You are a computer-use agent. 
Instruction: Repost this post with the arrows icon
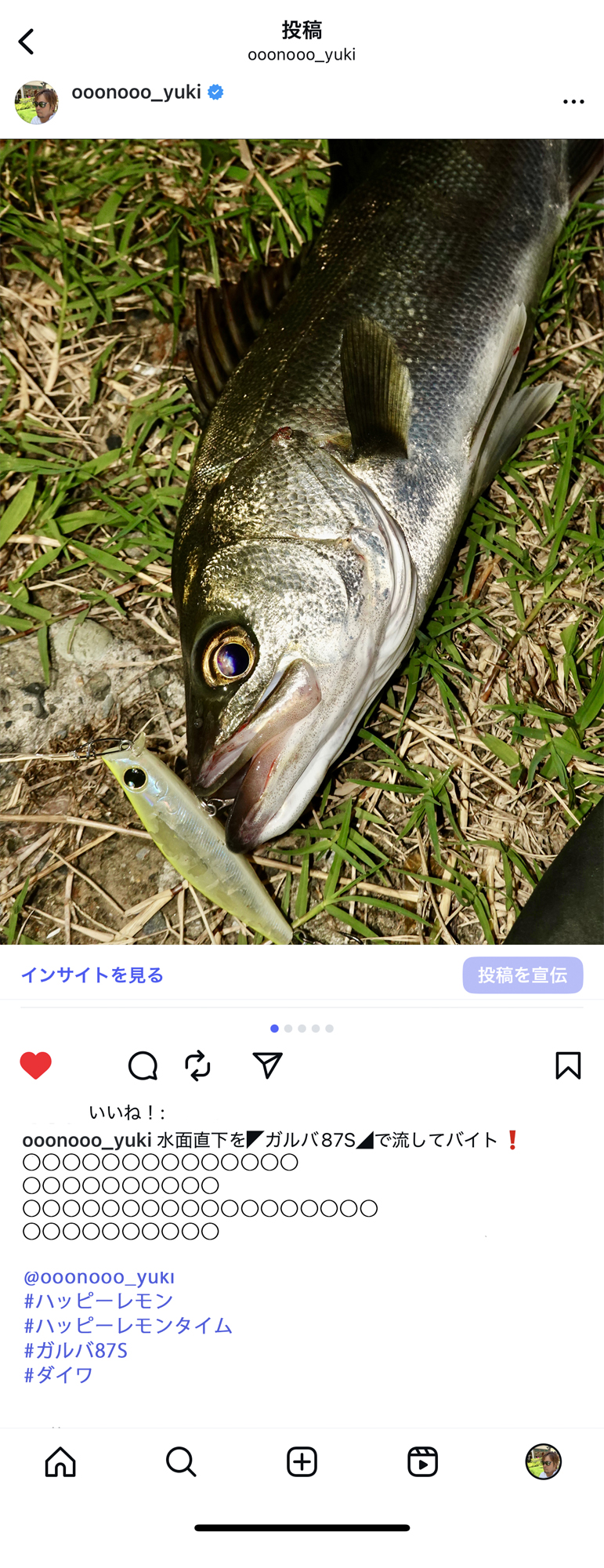pyautogui.click(x=197, y=1065)
